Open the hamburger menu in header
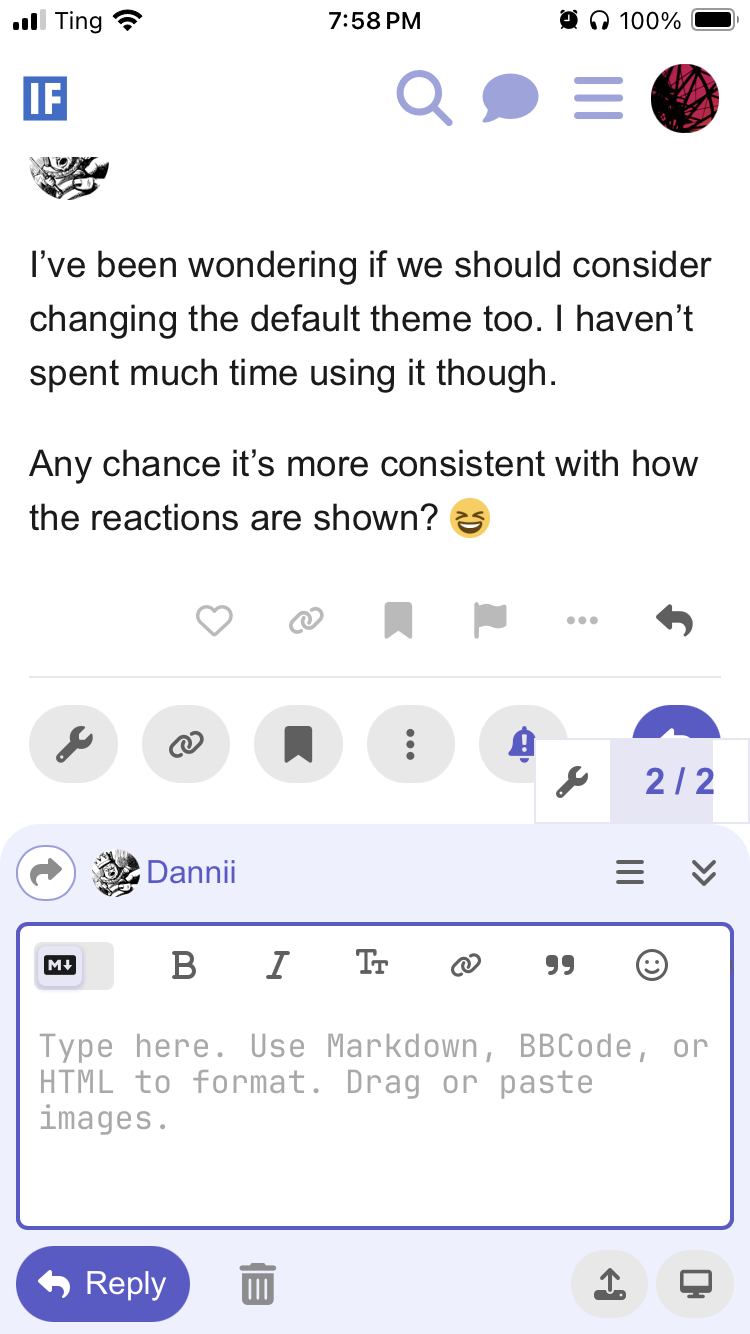The image size is (750, 1334). coord(599,99)
